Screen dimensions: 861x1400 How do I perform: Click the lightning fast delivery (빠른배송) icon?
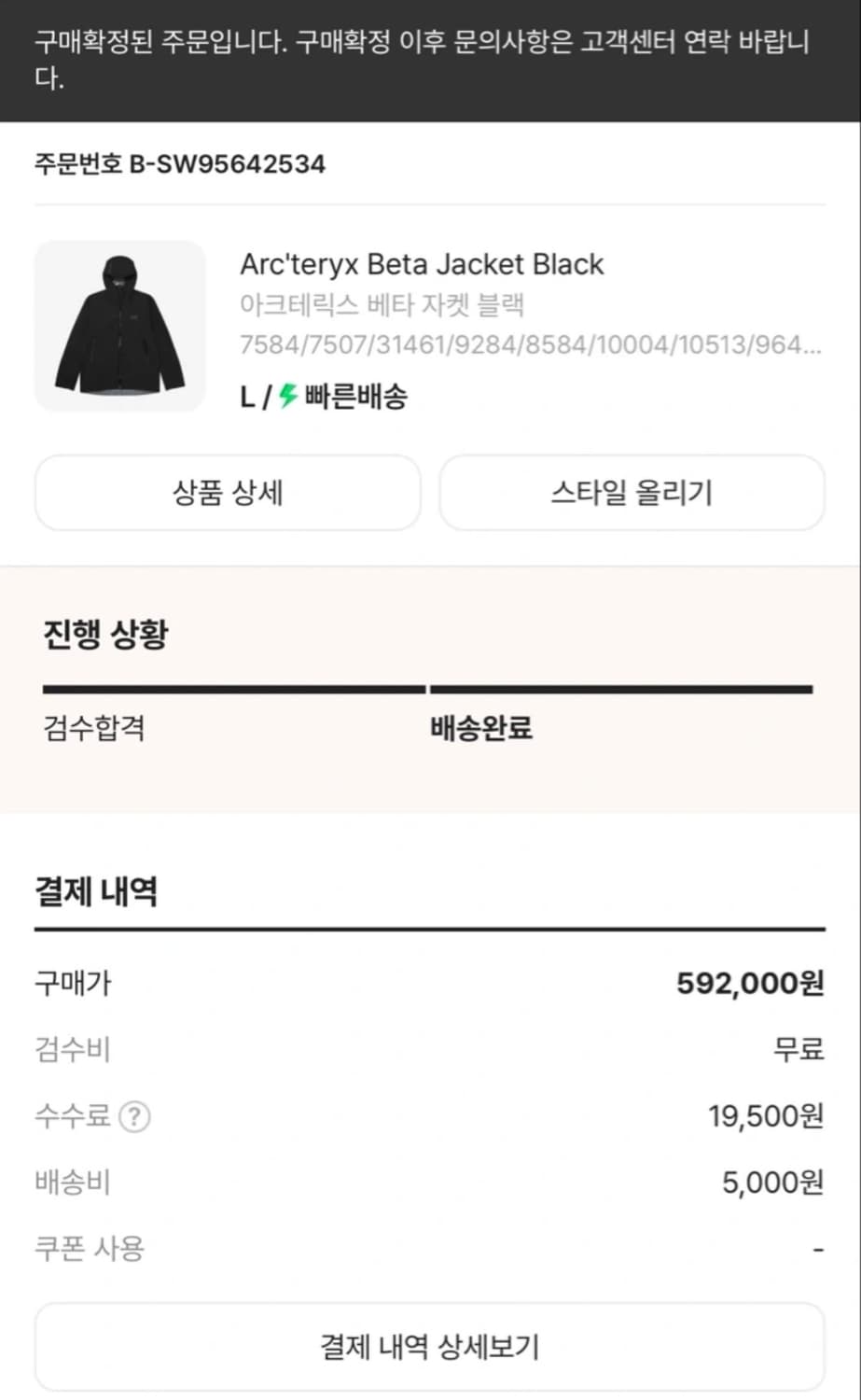tap(285, 396)
